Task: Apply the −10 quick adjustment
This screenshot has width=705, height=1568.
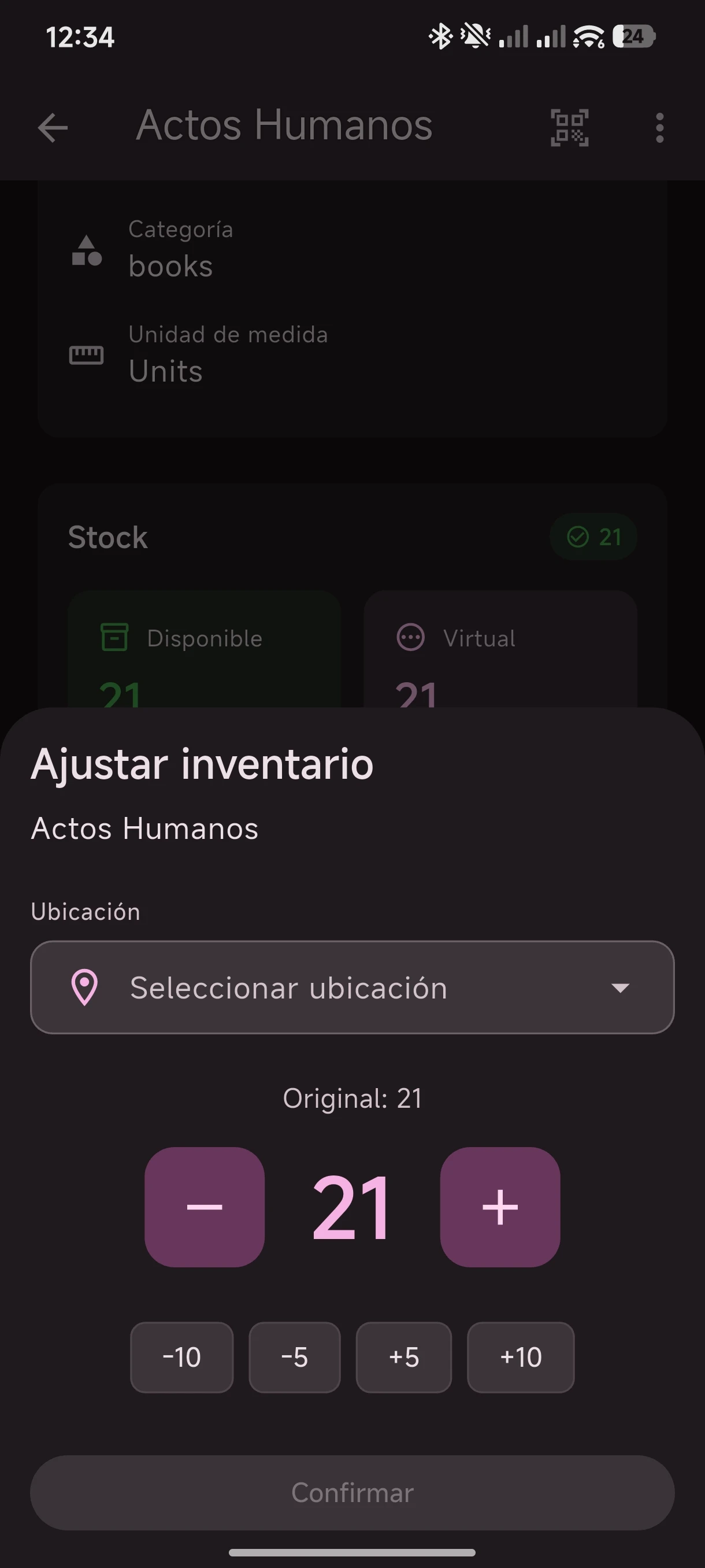Action: click(181, 1358)
